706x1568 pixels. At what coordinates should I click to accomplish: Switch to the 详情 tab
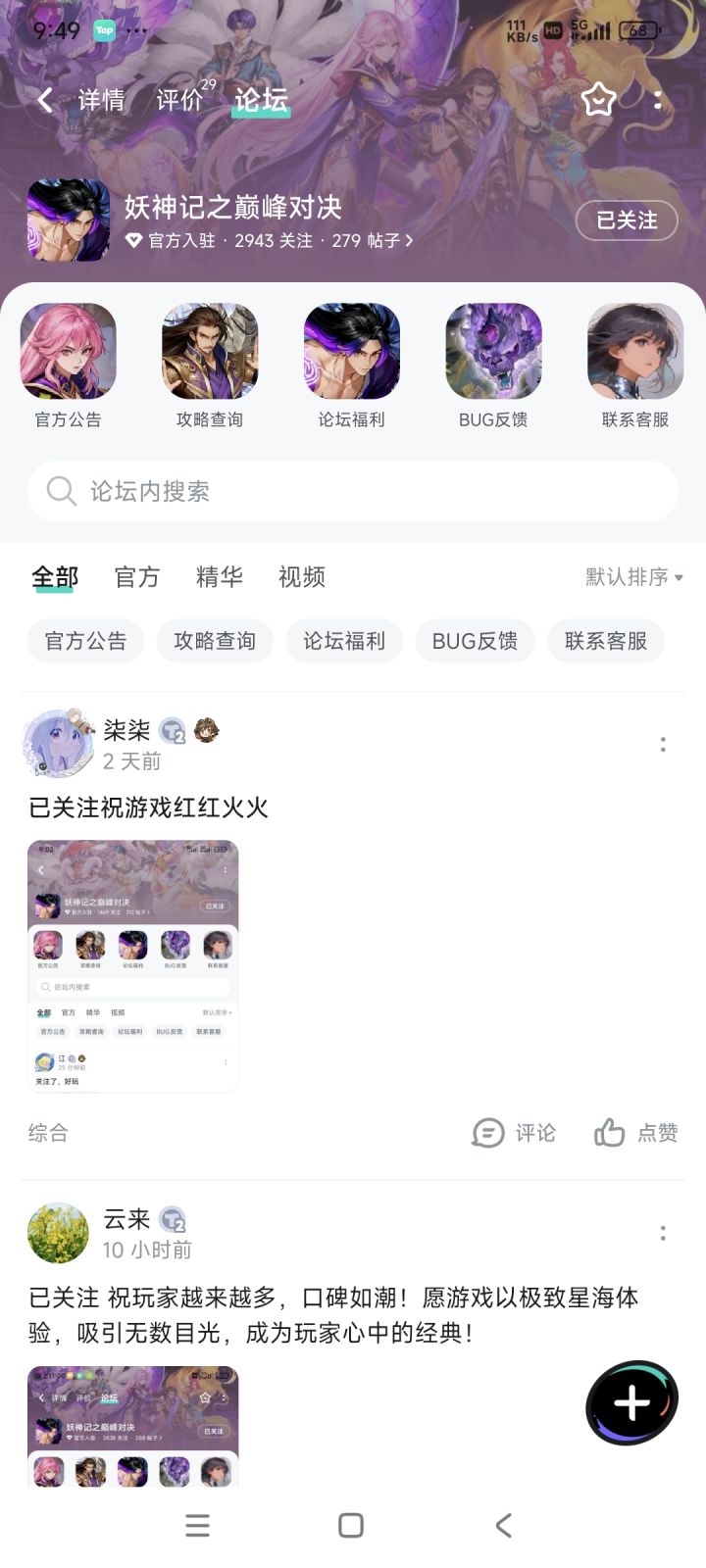point(101,100)
